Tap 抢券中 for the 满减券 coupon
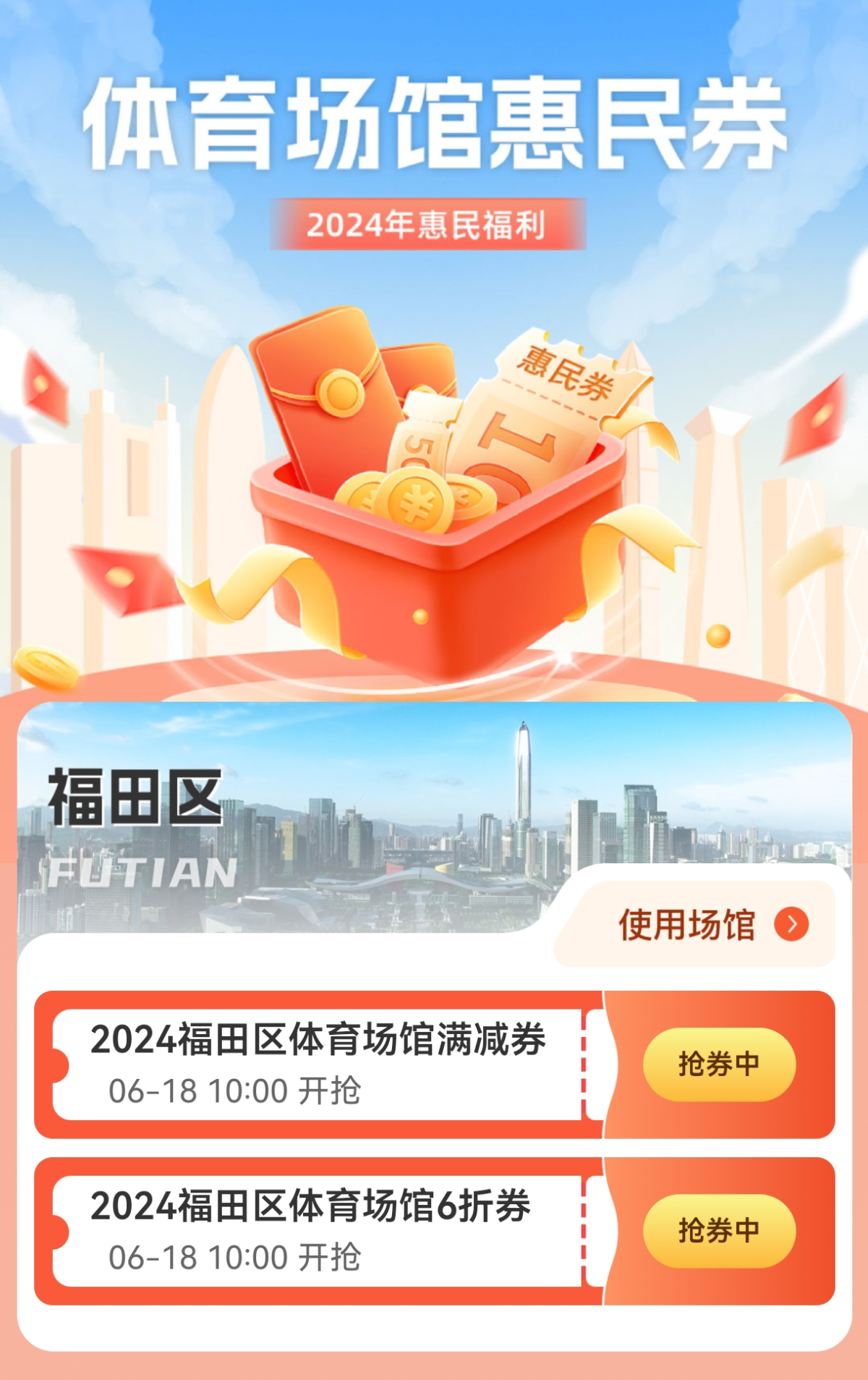Viewport: 868px width, 1380px height. [719, 1064]
